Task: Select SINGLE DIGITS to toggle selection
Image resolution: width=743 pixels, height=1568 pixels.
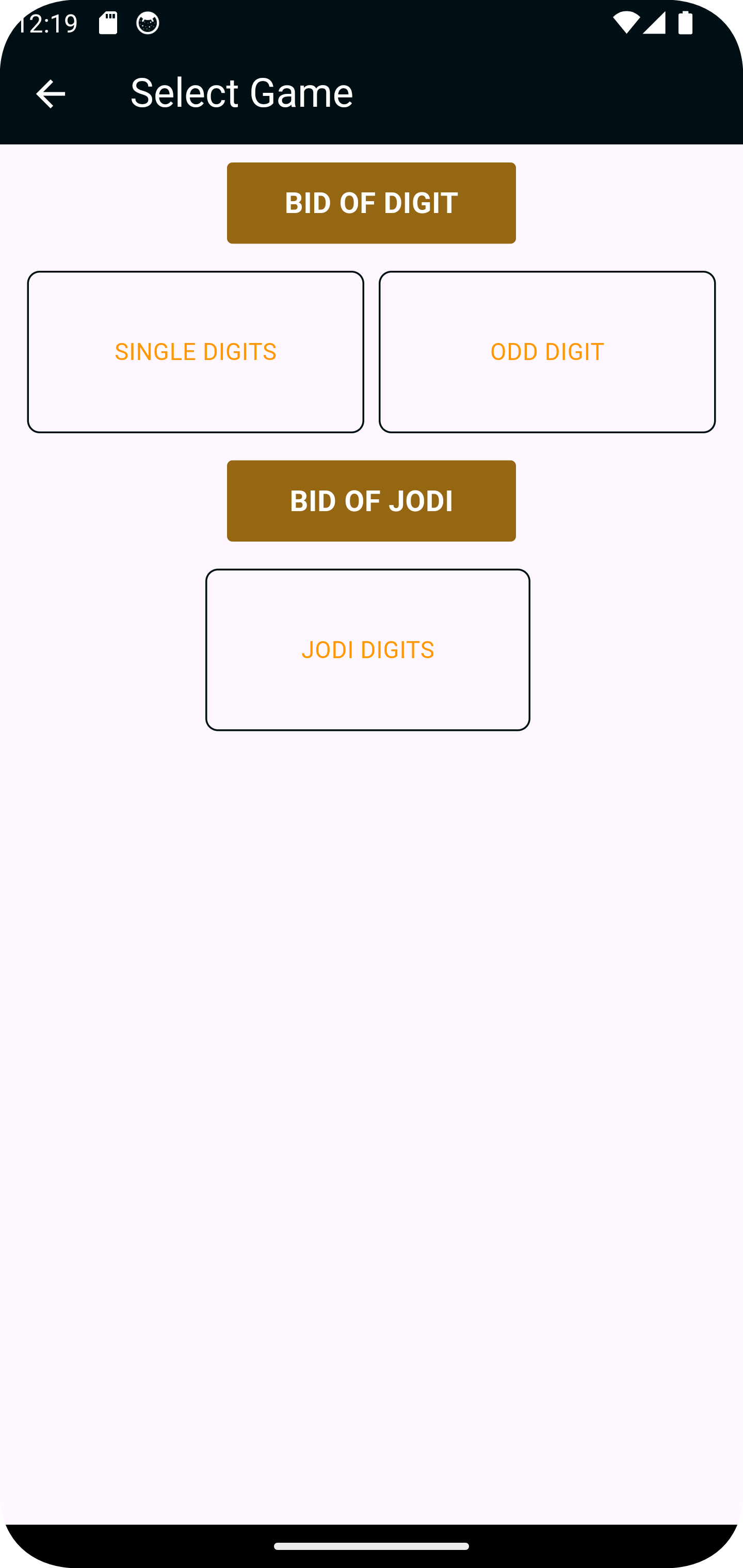Action: coord(196,351)
